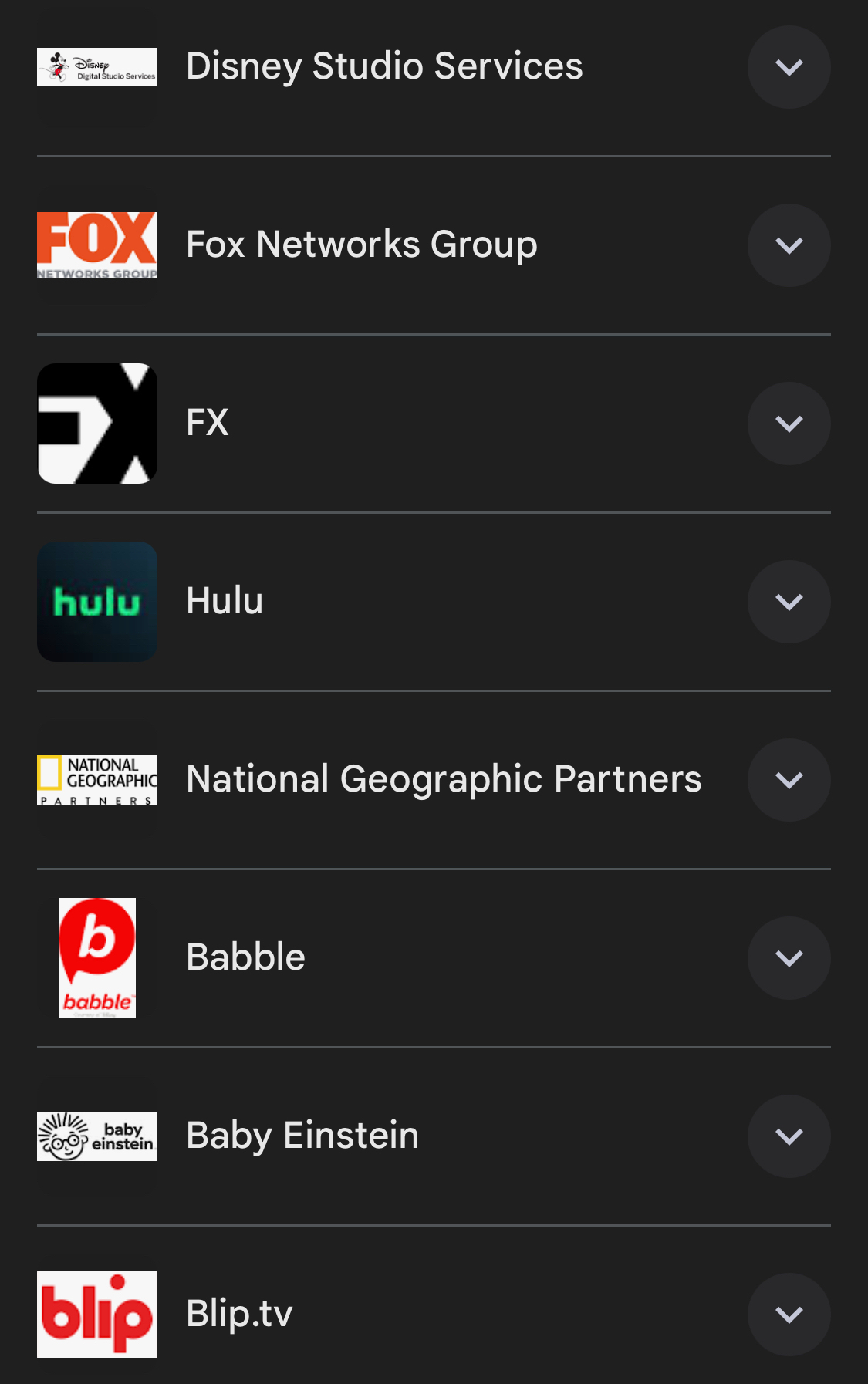Image resolution: width=868 pixels, height=1384 pixels.
Task: Open the FX chevron dropdown
Action: [x=789, y=424]
